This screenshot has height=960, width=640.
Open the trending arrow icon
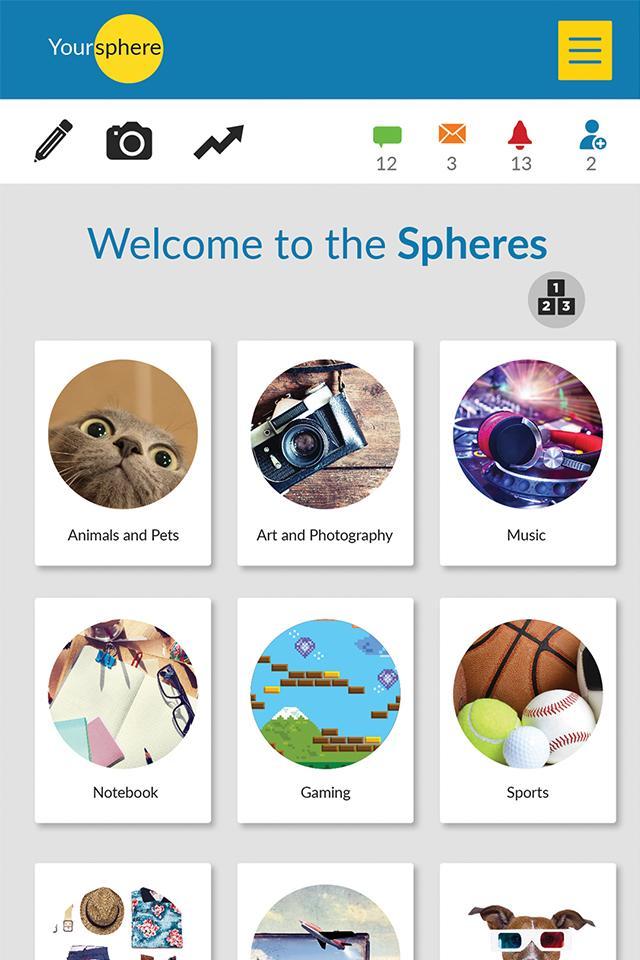[218, 142]
